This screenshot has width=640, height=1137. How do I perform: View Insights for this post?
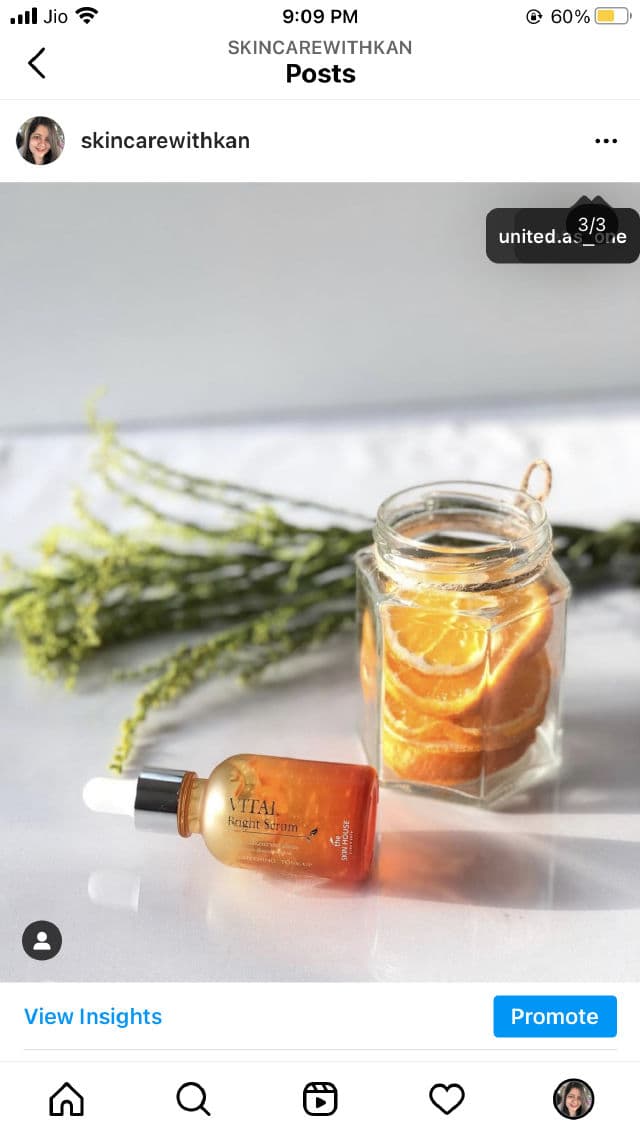click(93, 1016)
